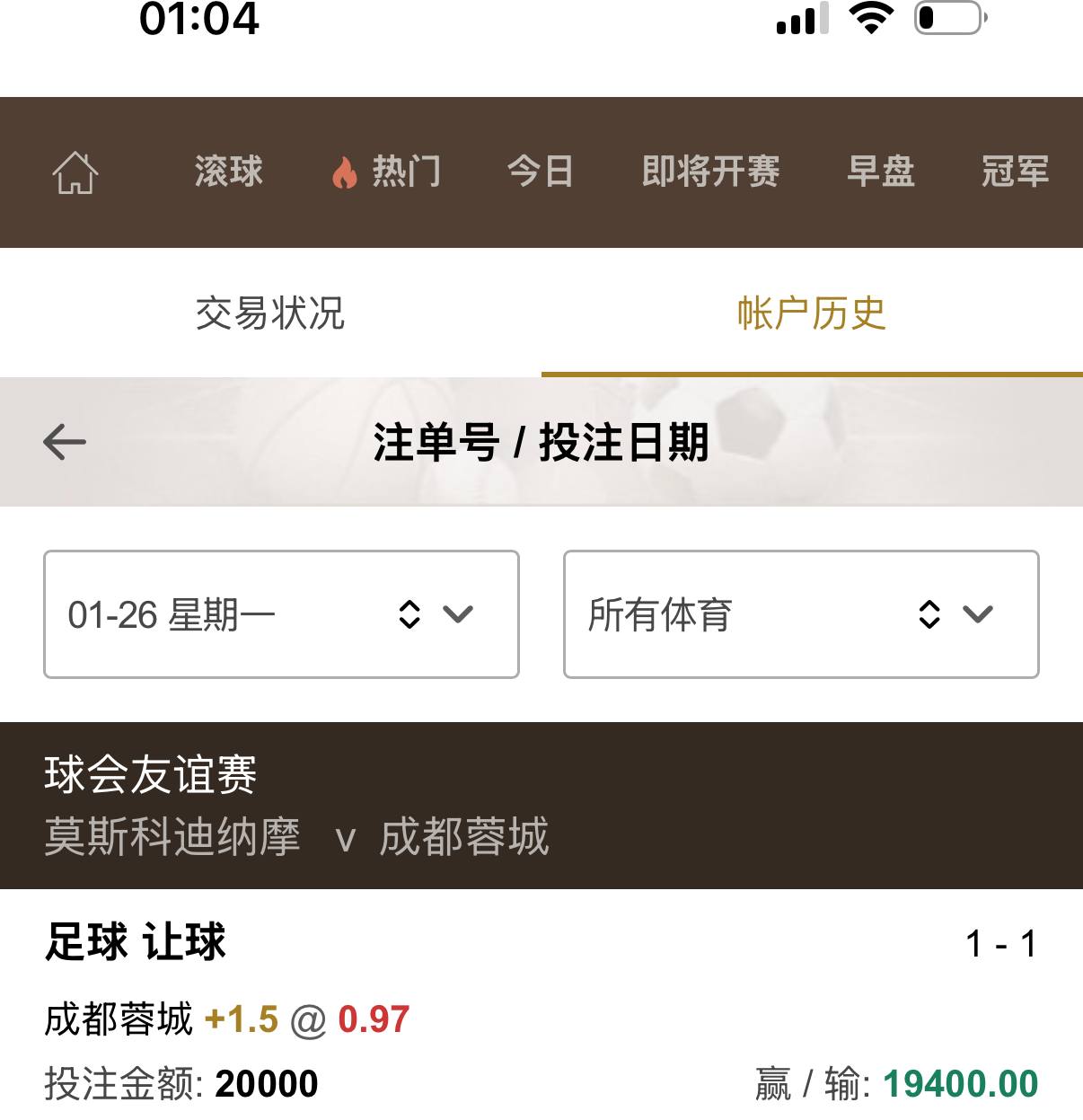1083x1120 pixels.
Task: Open the 早盘 section
Action: [881, 172]
